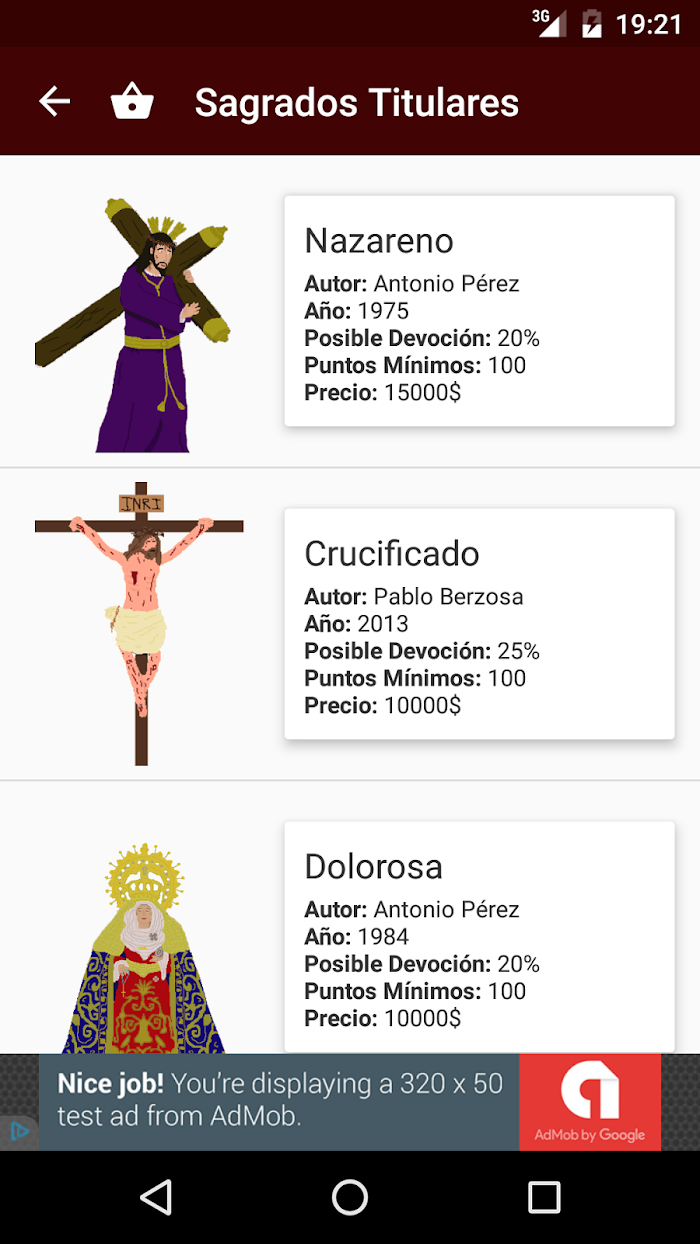Viewport: 700px width, 1244px height.
Task: Select the Crucificado card
Action: [x=479, y=624]
